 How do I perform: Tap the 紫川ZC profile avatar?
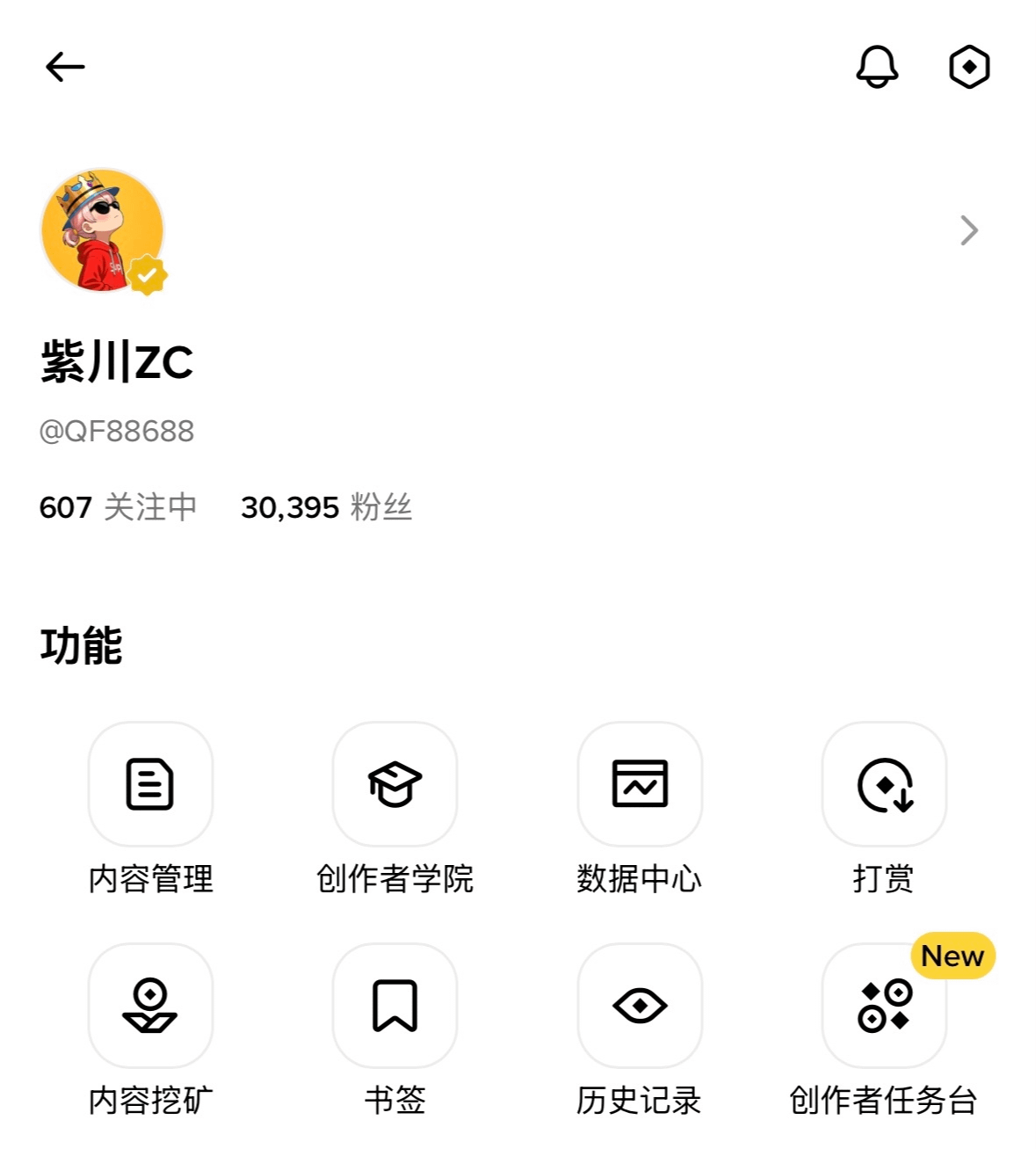[x=103, y=230]
